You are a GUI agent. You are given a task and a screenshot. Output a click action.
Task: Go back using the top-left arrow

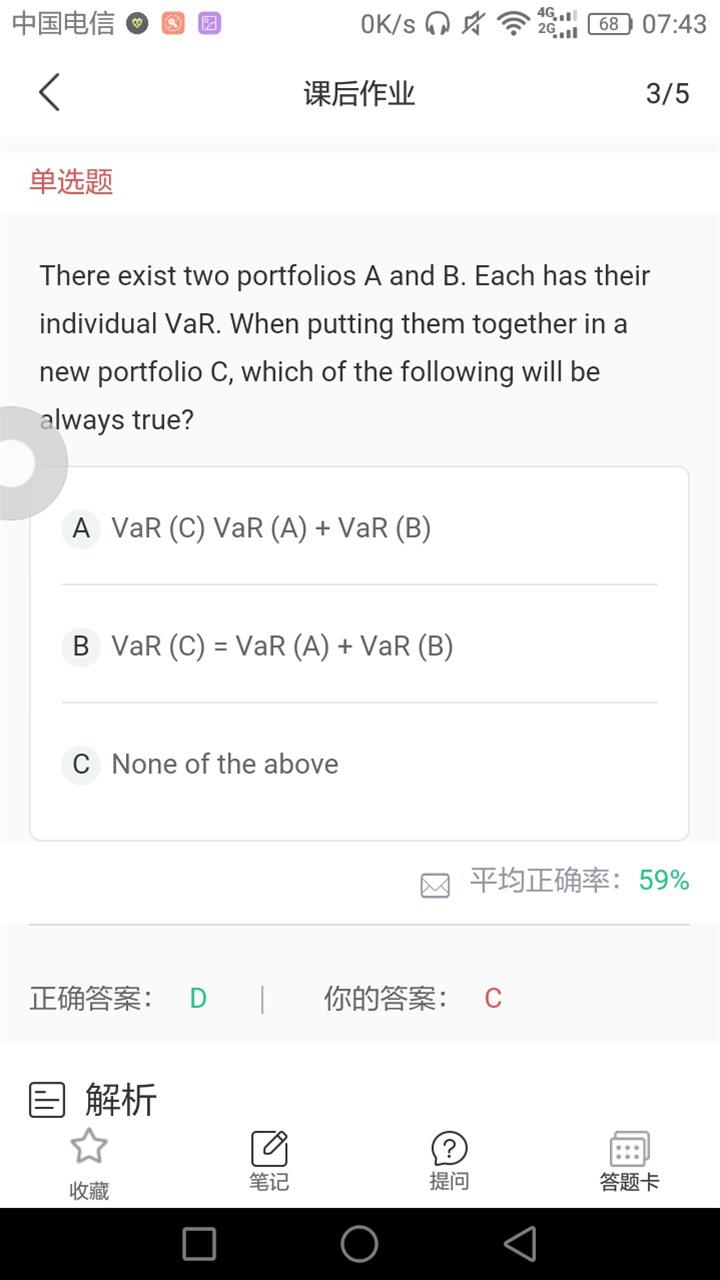pos(49,93)
